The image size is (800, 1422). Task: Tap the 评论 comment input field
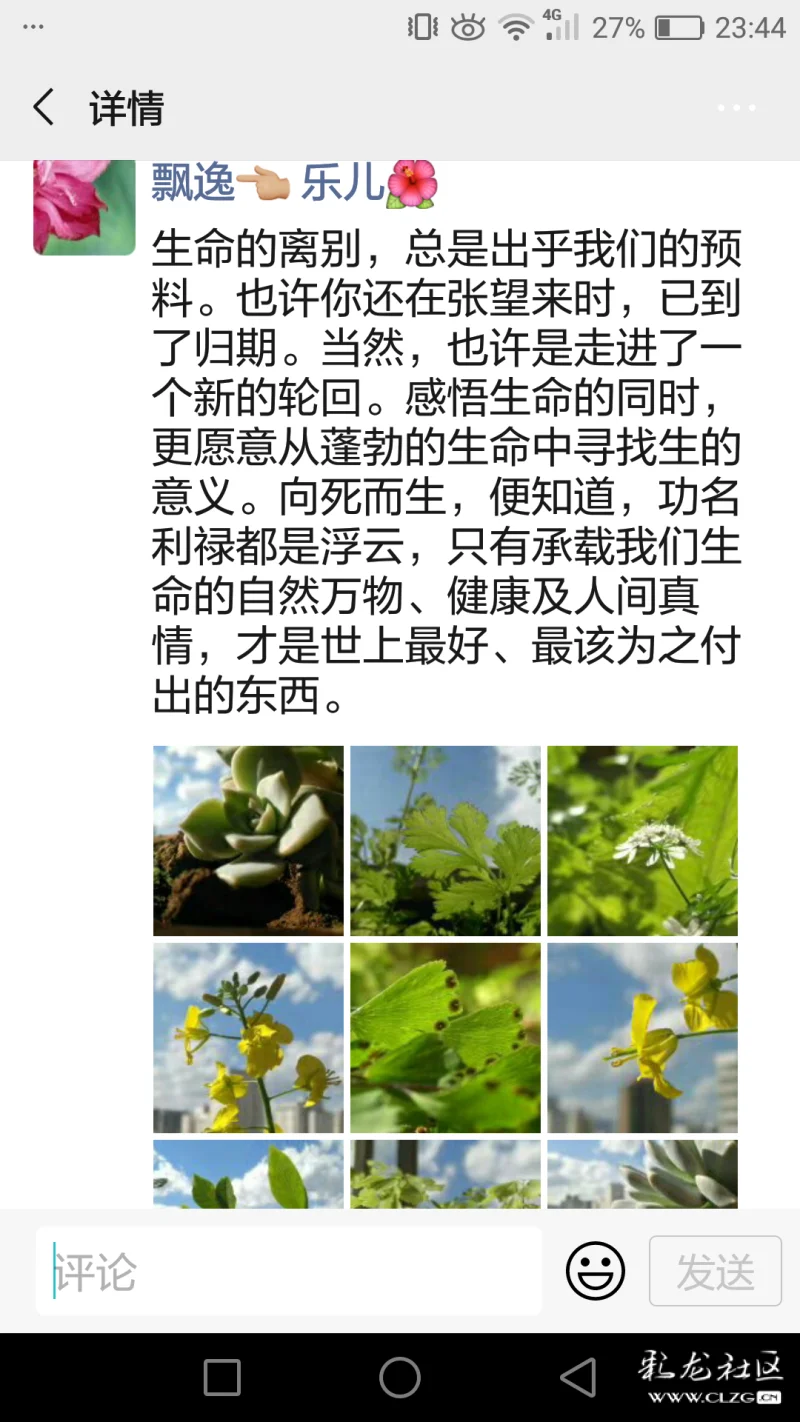click(x=290, y=1271)
